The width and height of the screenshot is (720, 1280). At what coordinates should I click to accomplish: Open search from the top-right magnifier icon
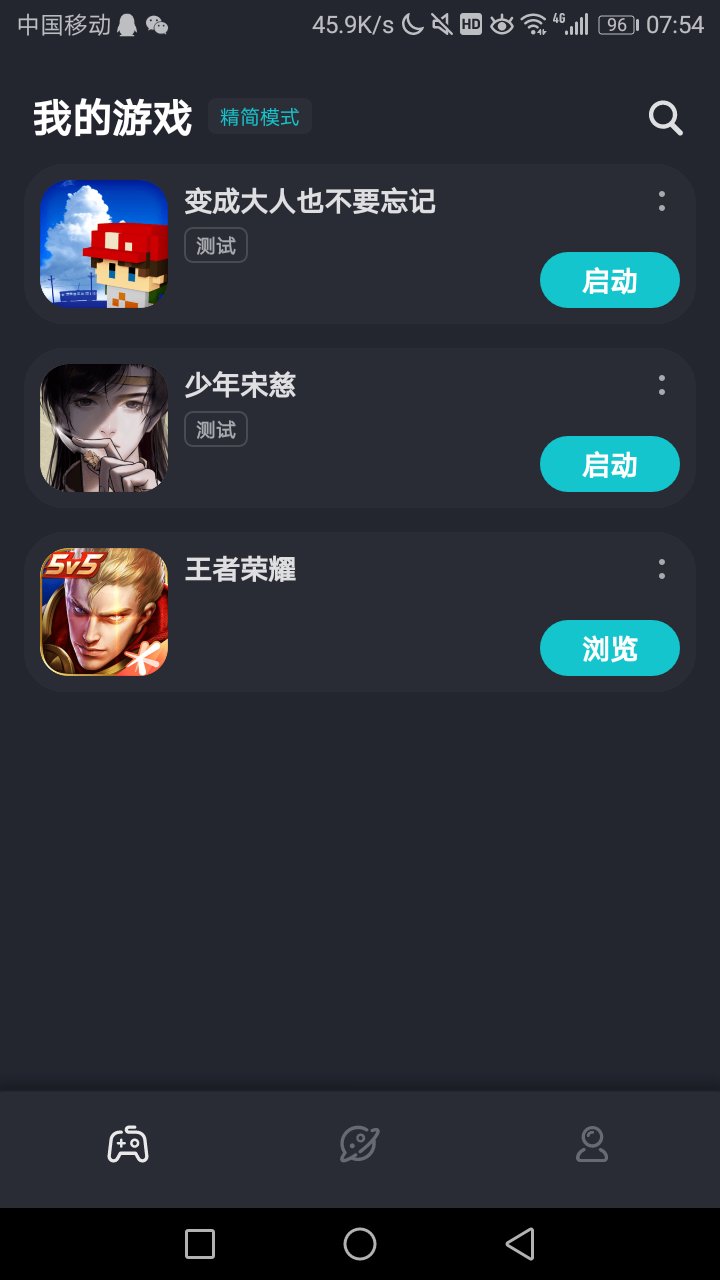665,117
